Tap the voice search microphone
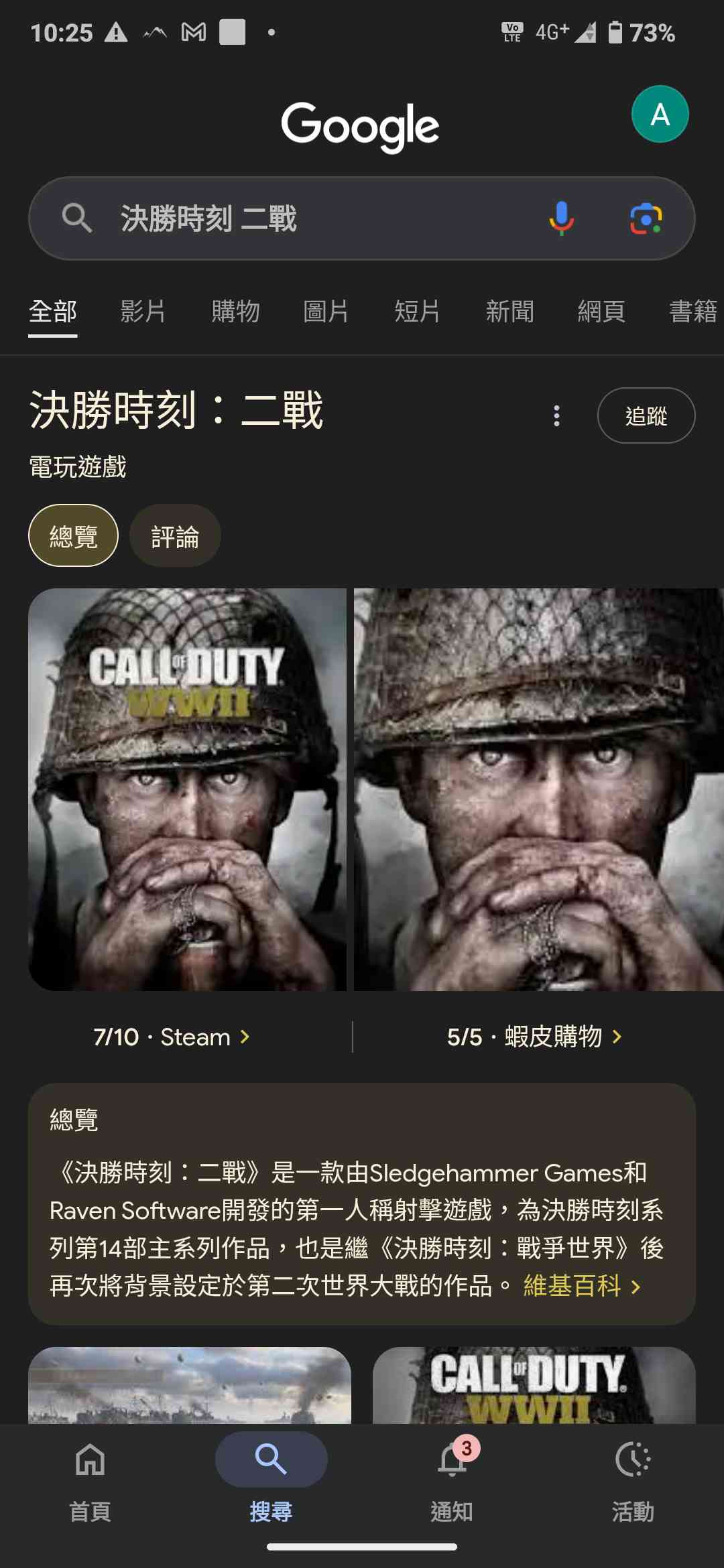 (x=561, y=218)
